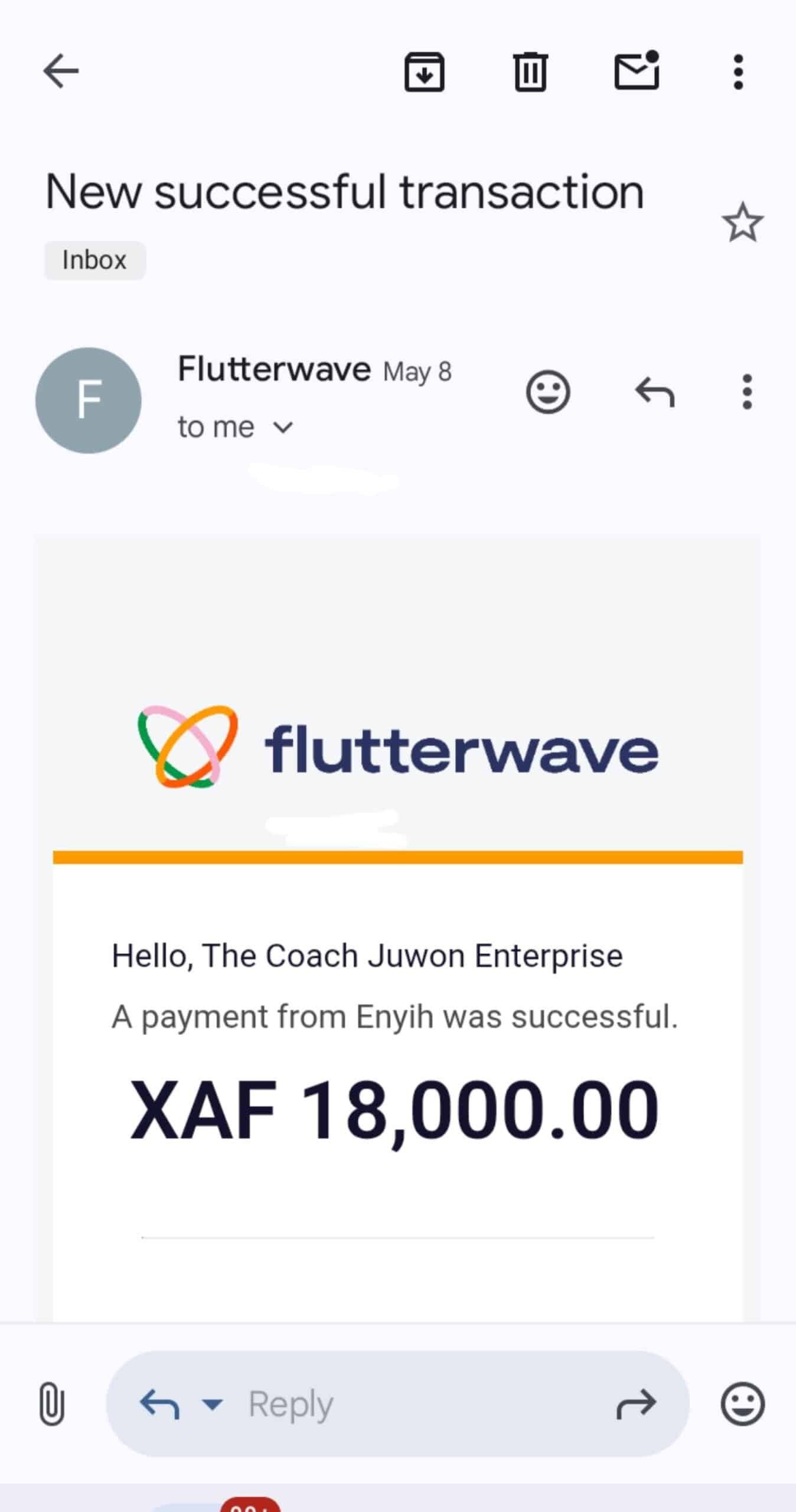This screenshot has height=1512, width=796.
Task: Attach a file with the paperclip
Action: 51,1403
